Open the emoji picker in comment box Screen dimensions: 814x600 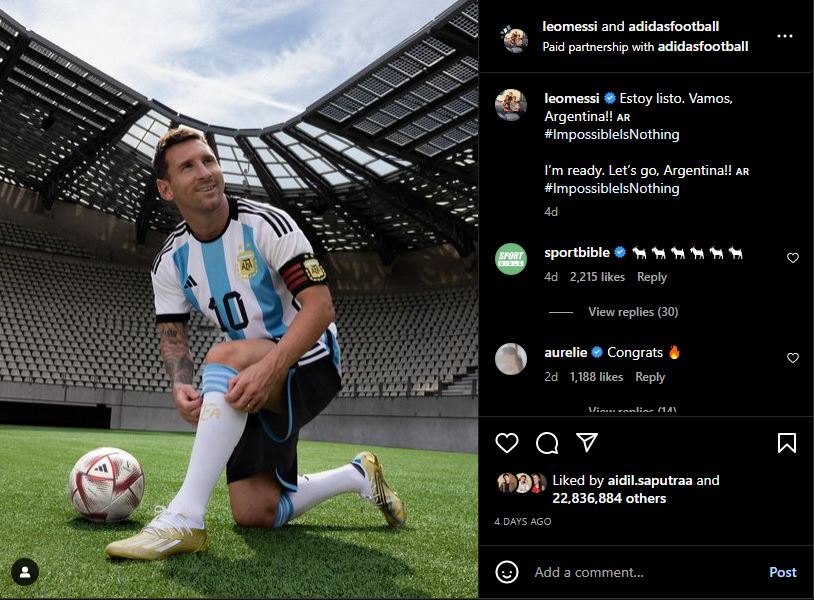[508, 572]
